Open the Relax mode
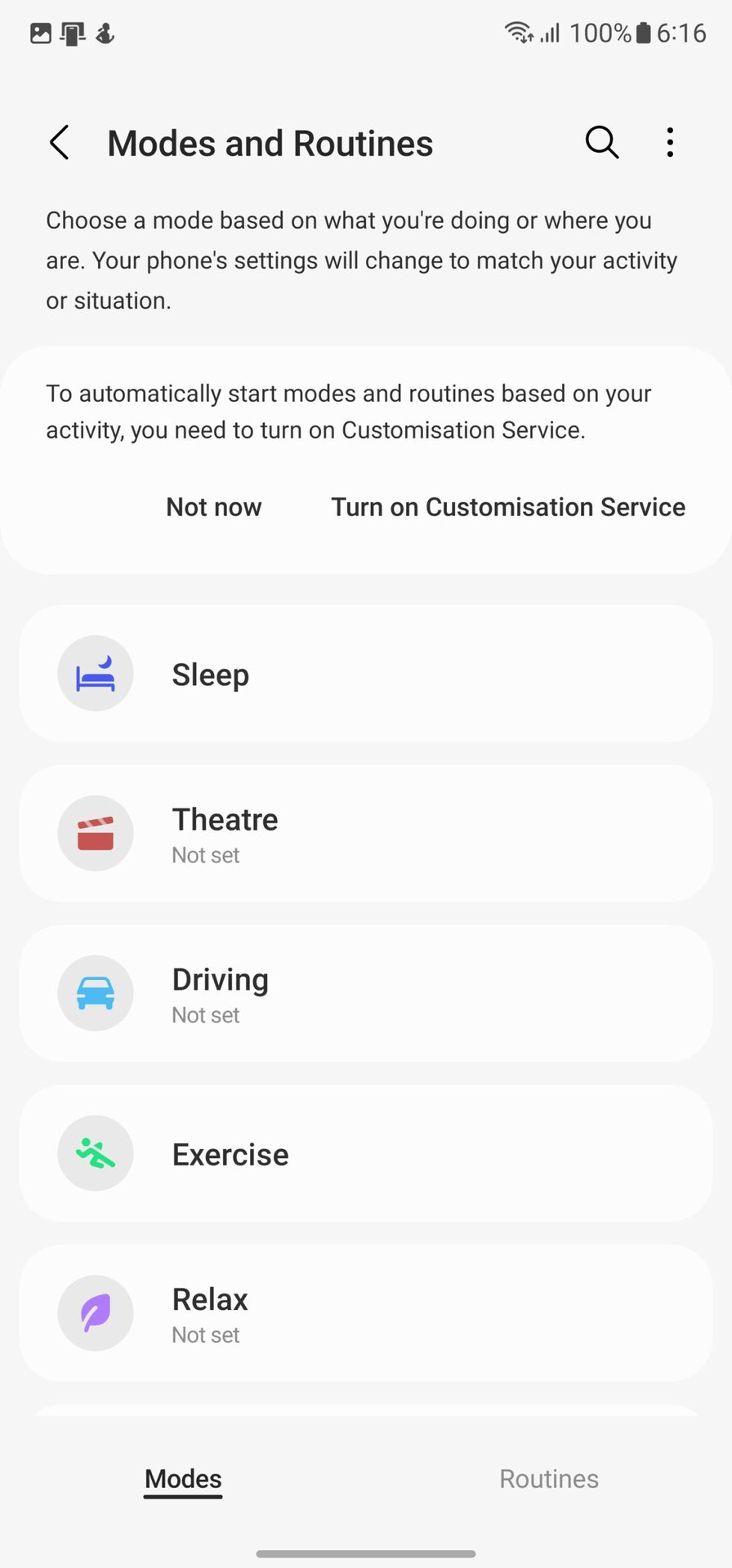 pos(366,1314)
